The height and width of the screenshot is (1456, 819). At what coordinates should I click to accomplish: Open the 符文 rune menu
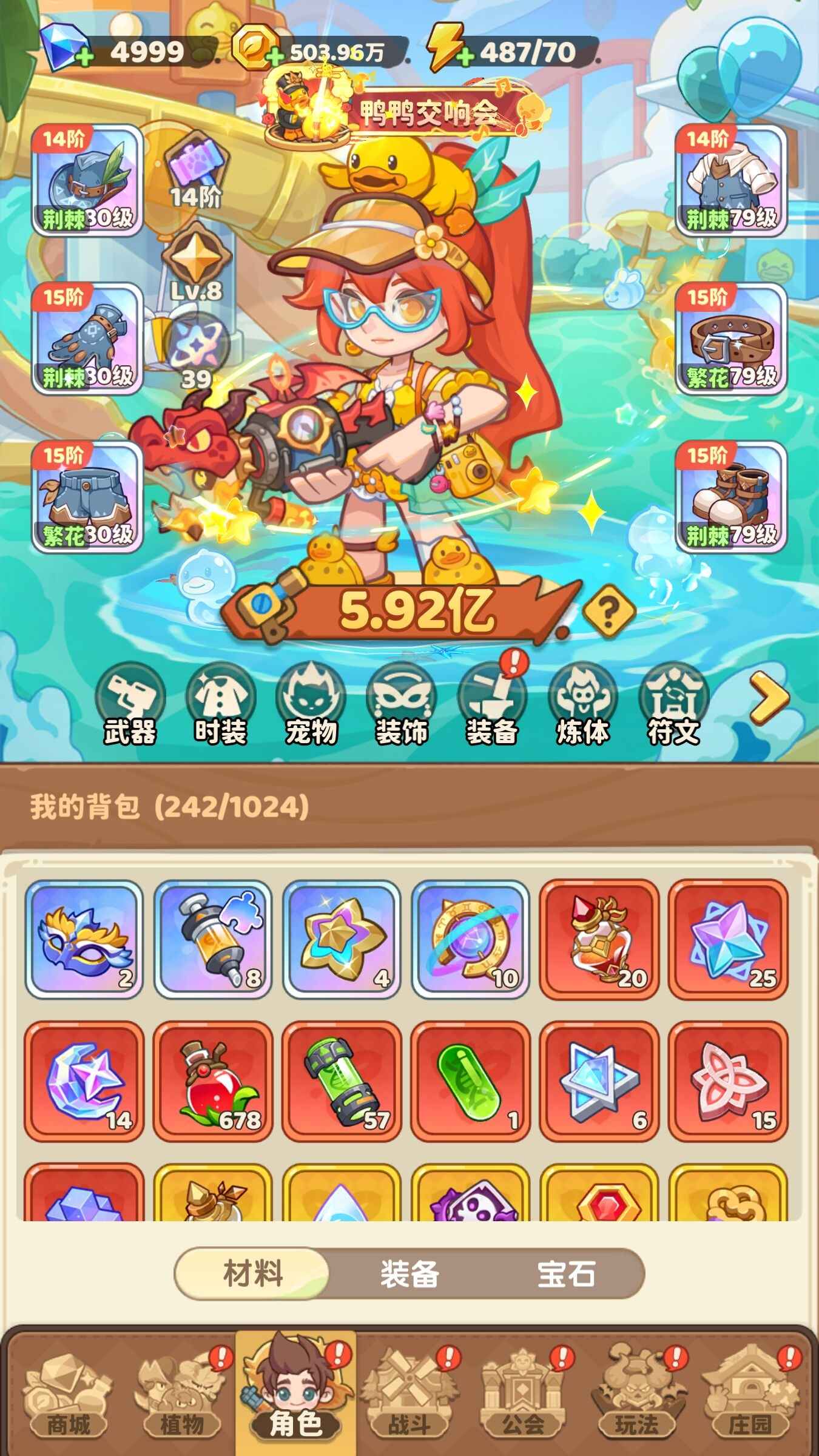click(673, 704)
